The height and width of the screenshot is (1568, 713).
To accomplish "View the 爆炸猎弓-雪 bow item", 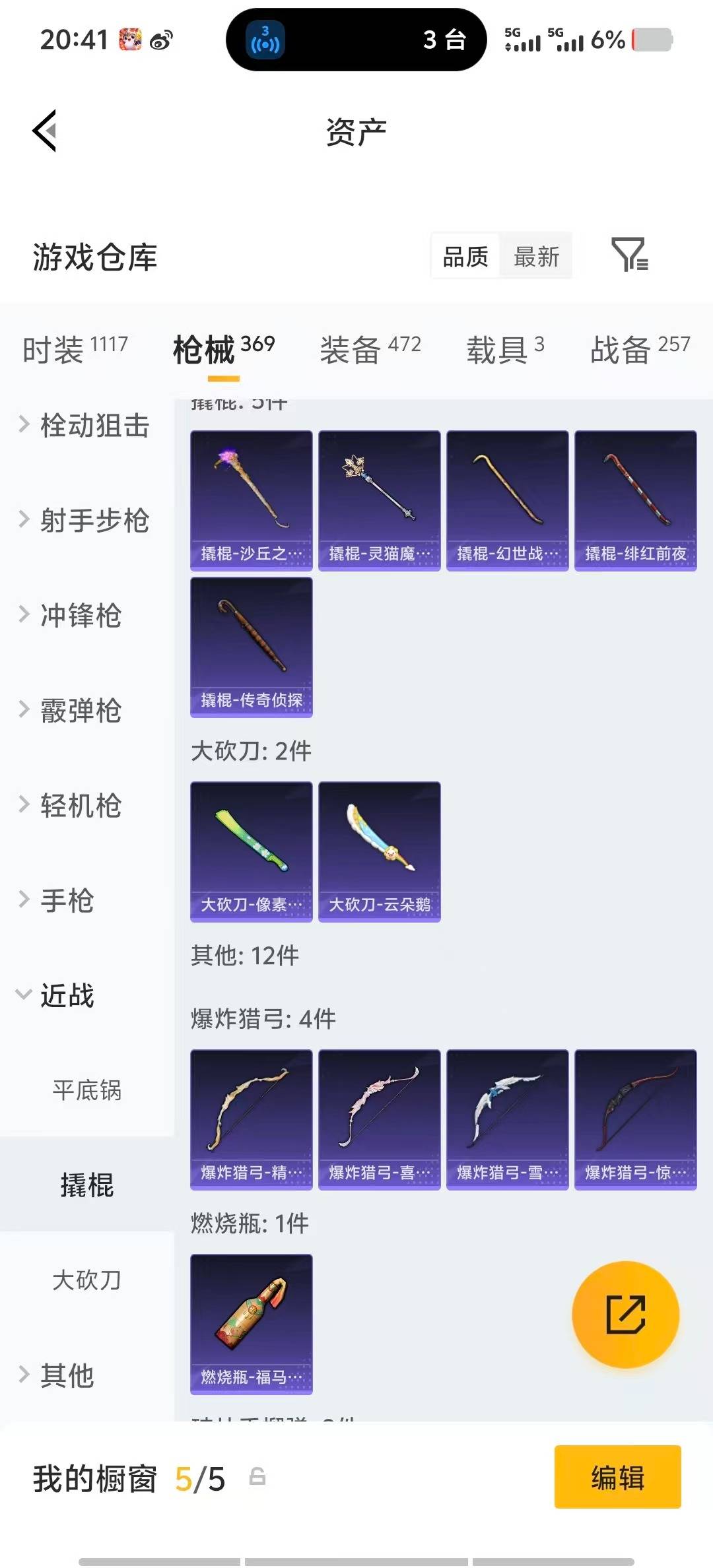I will pyautogui.click(x=506, y=1122).
